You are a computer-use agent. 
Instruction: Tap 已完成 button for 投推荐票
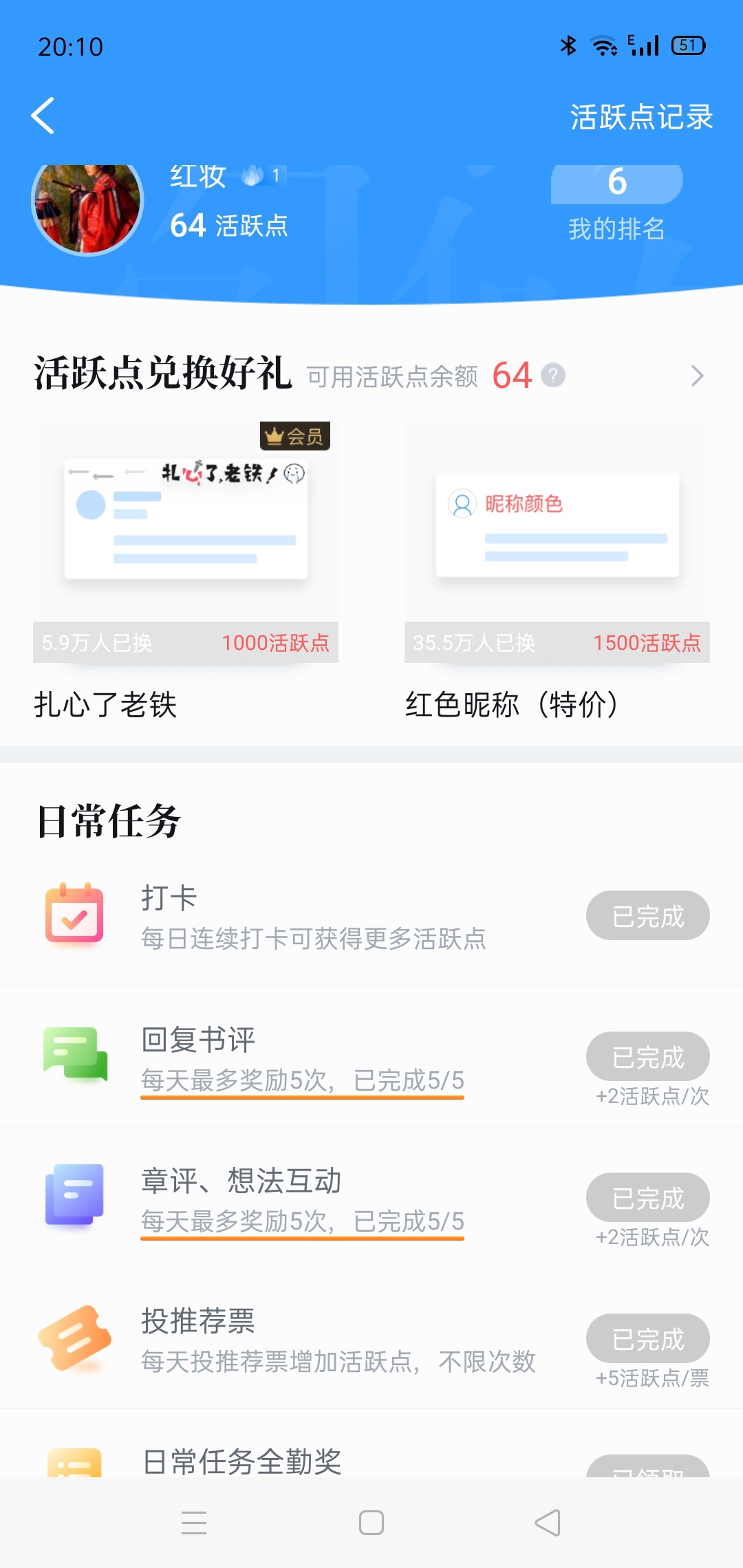(x=648, y=1338)
